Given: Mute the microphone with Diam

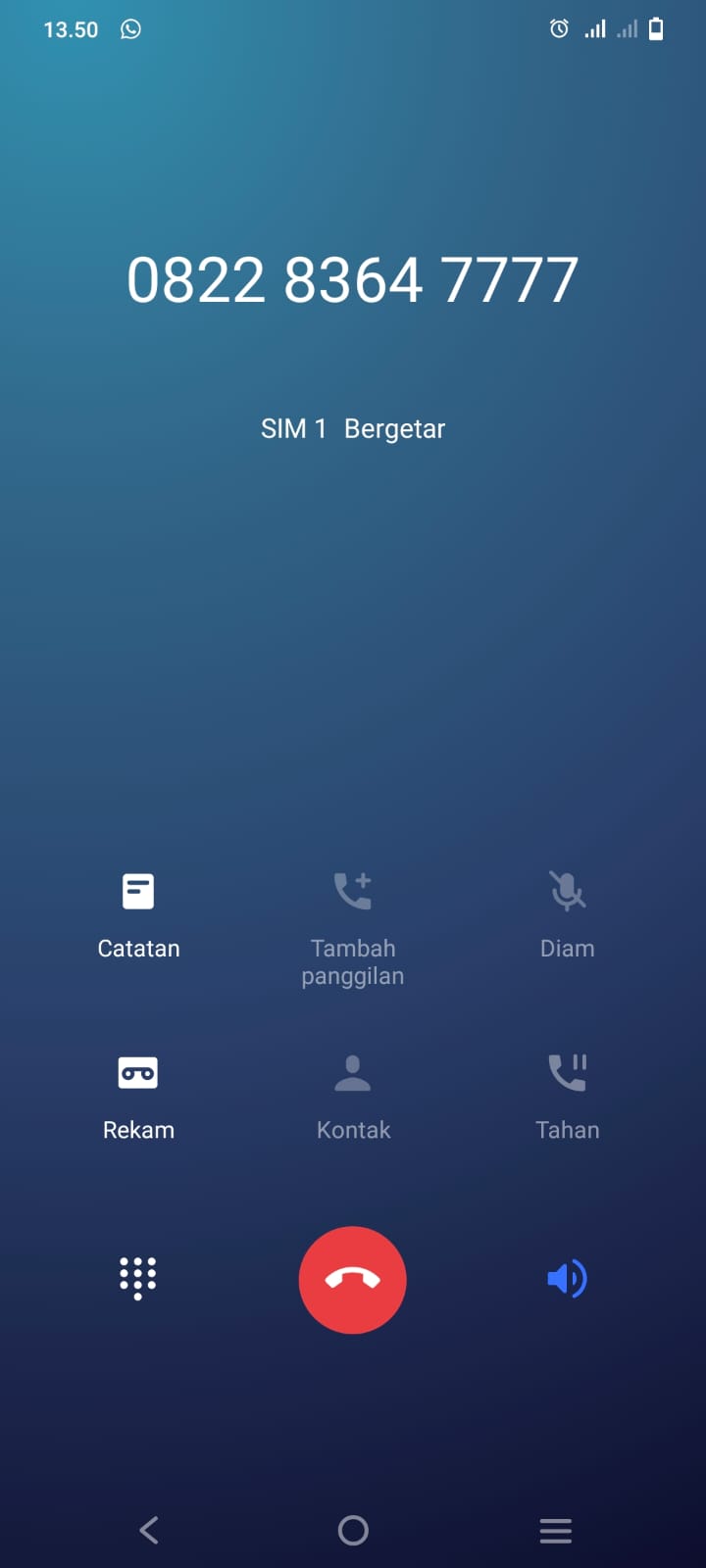Looking at the screenshot, I should [568, 911].
